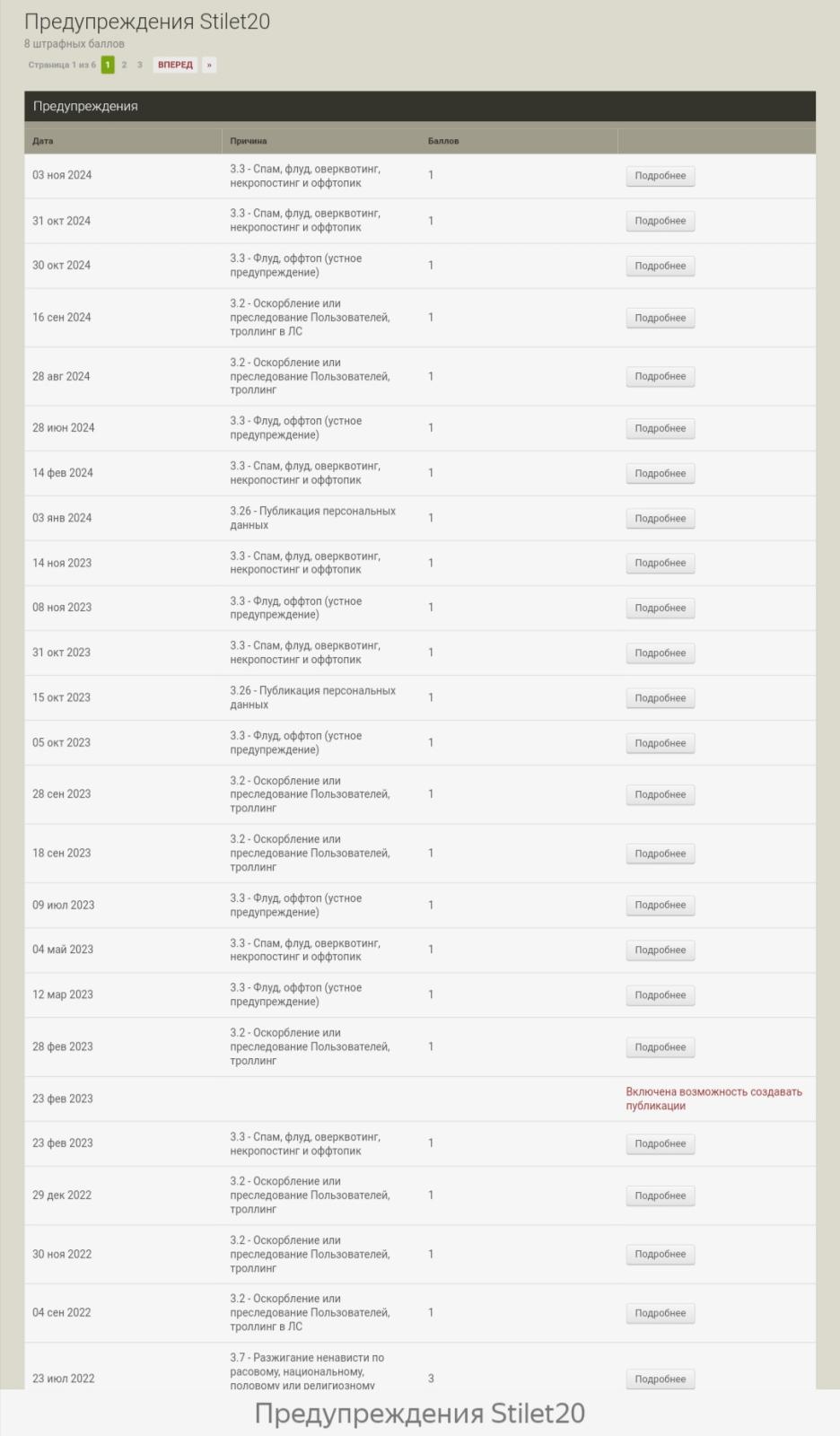Show Подробнее for 16 сен 2024 warning

pos(660,318)
